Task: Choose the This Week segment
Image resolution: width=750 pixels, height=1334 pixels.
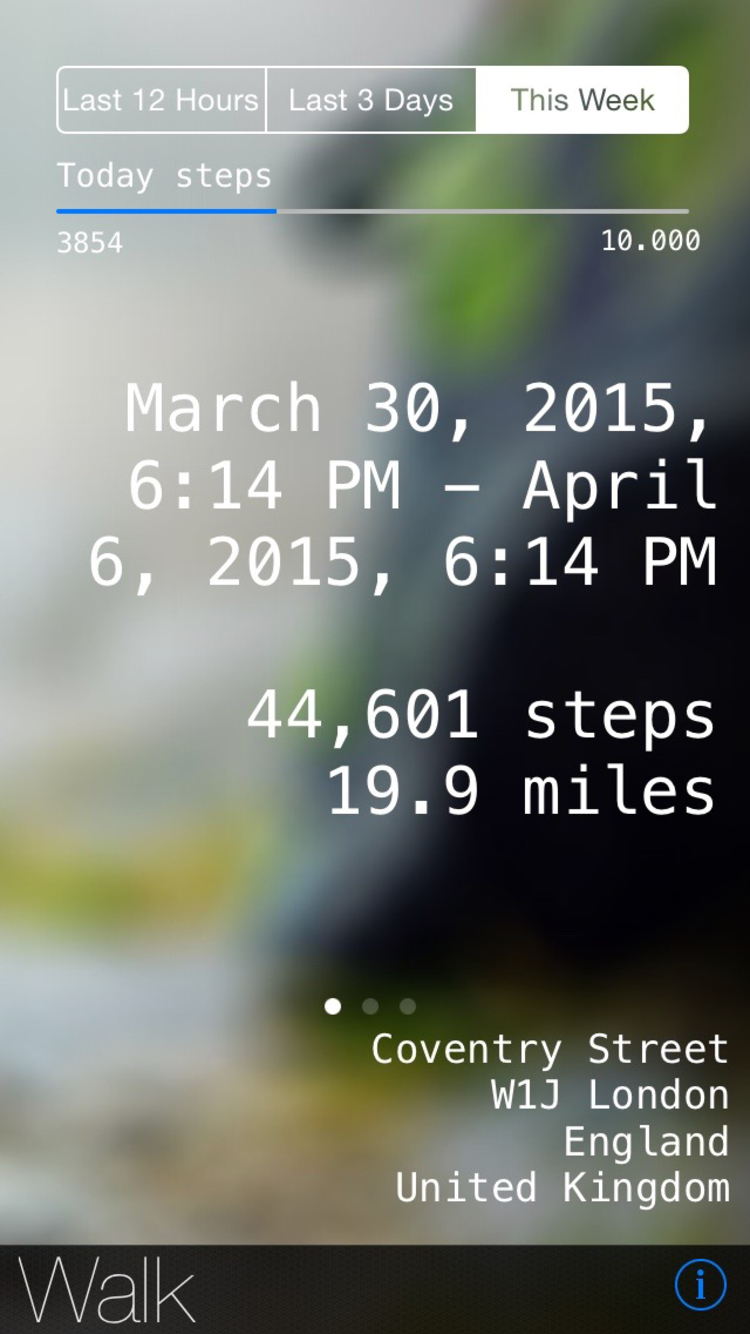Action: pyautogui.click(x=582, y=100)
